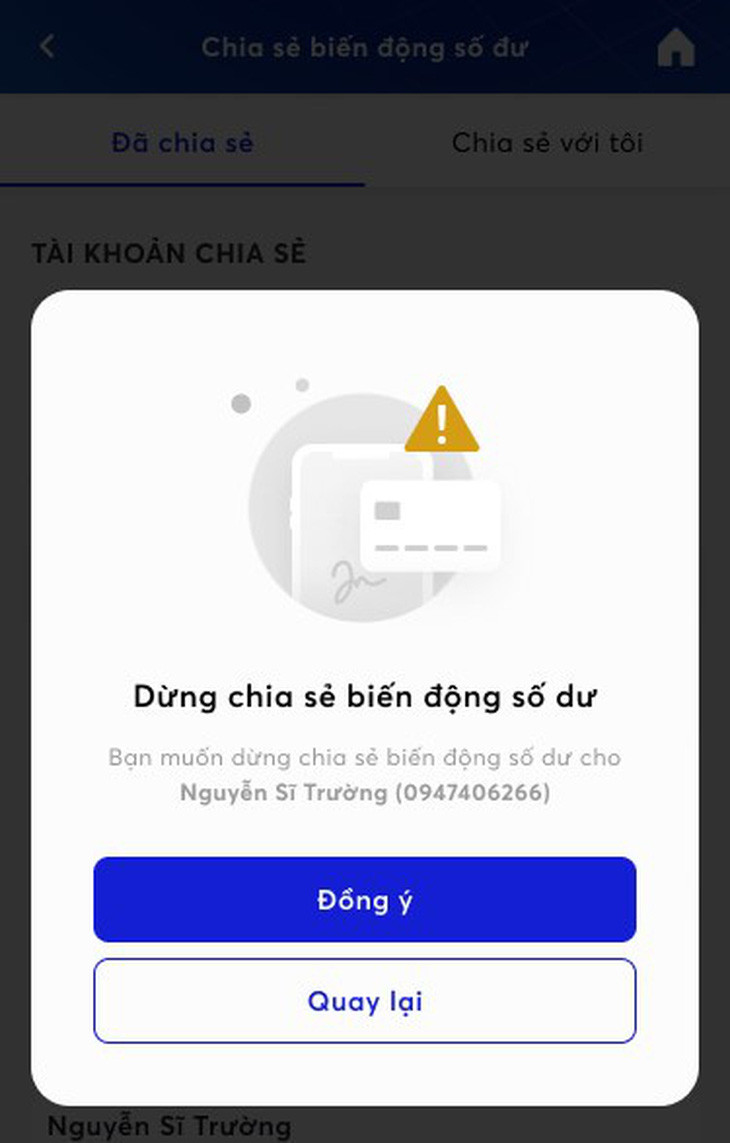Tap the back arrow in the header
This screenshot has height=1143, width=730.
[x=47, y=47]
